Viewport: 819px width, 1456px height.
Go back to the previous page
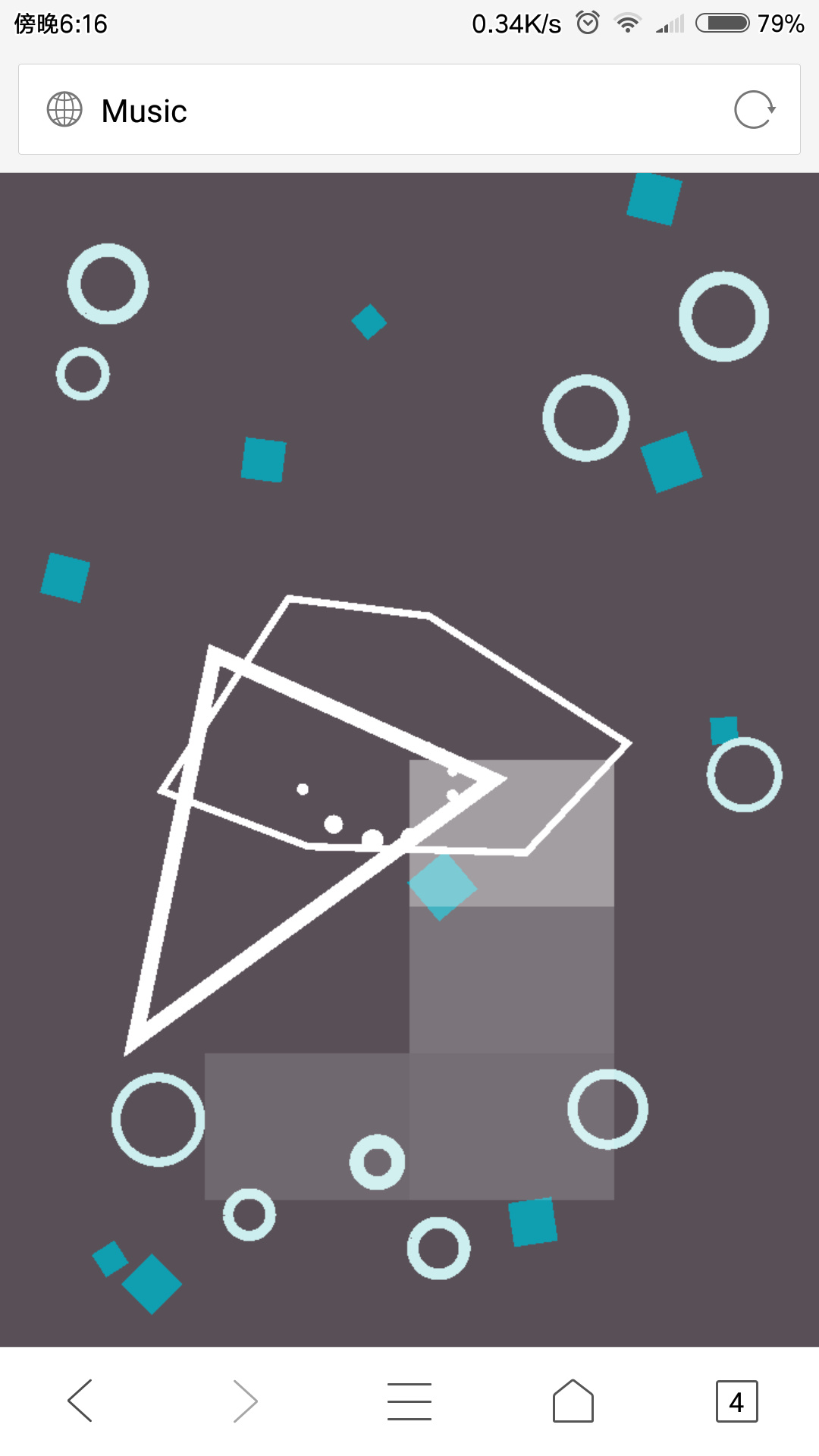(x=80, y=1401)
